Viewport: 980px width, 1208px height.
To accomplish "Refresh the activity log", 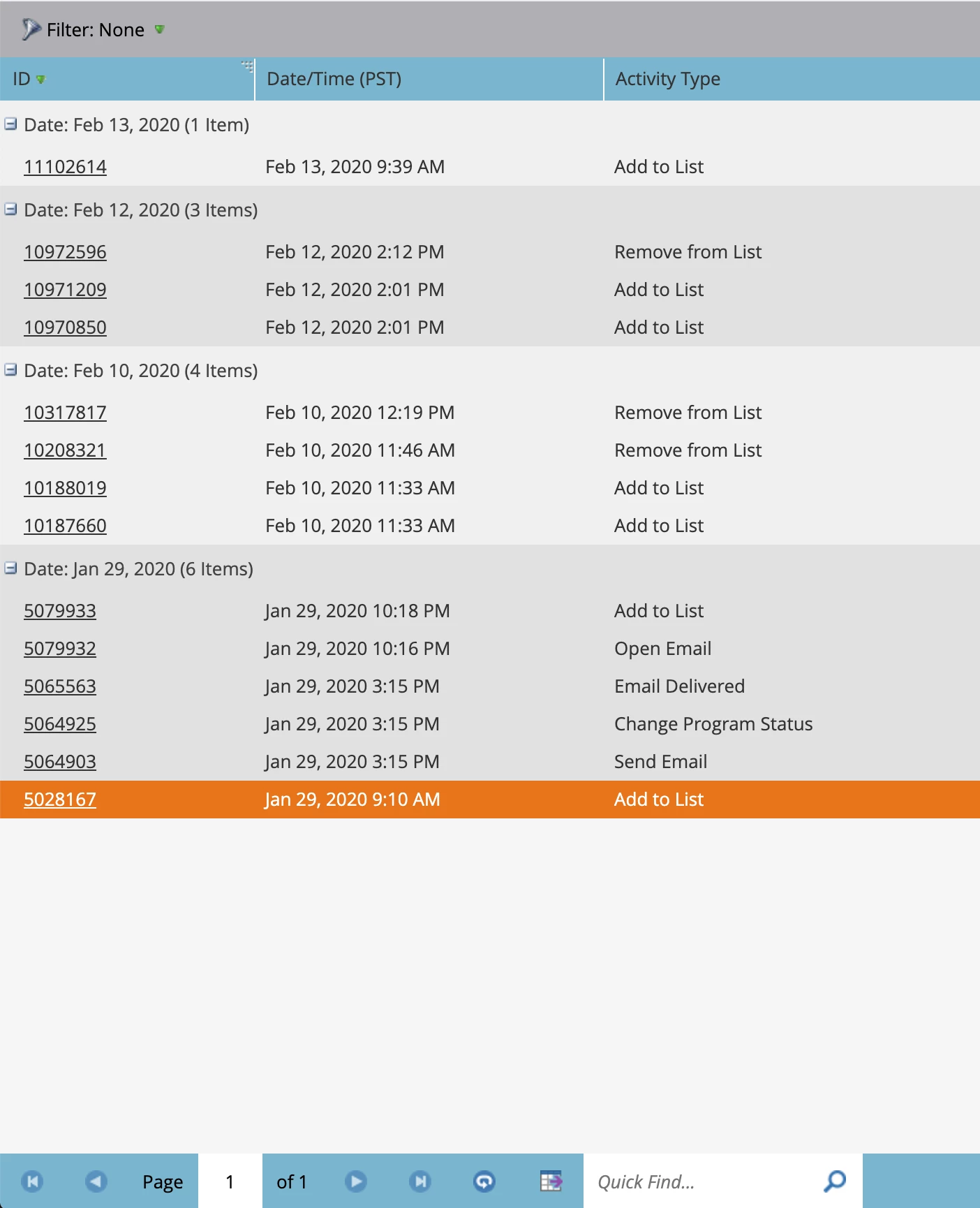I will tap(484, 1181).
